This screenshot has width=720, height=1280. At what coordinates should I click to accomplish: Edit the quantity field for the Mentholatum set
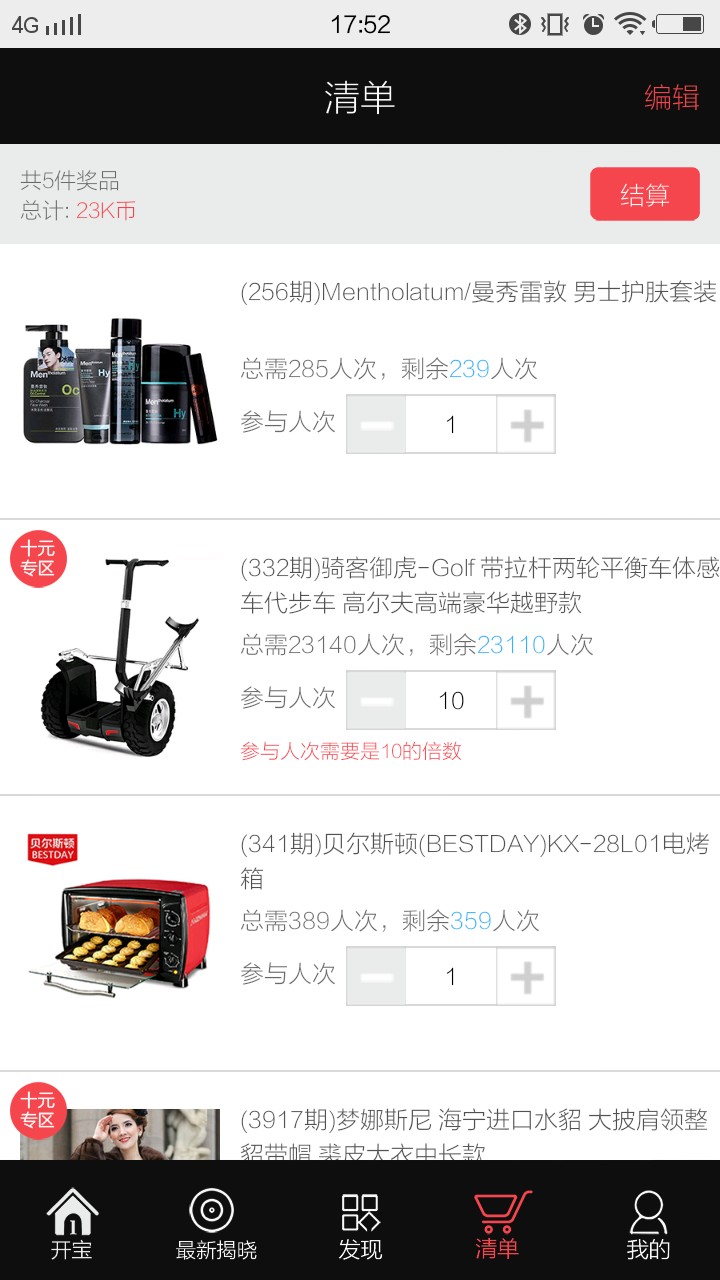tap(451, 425)
